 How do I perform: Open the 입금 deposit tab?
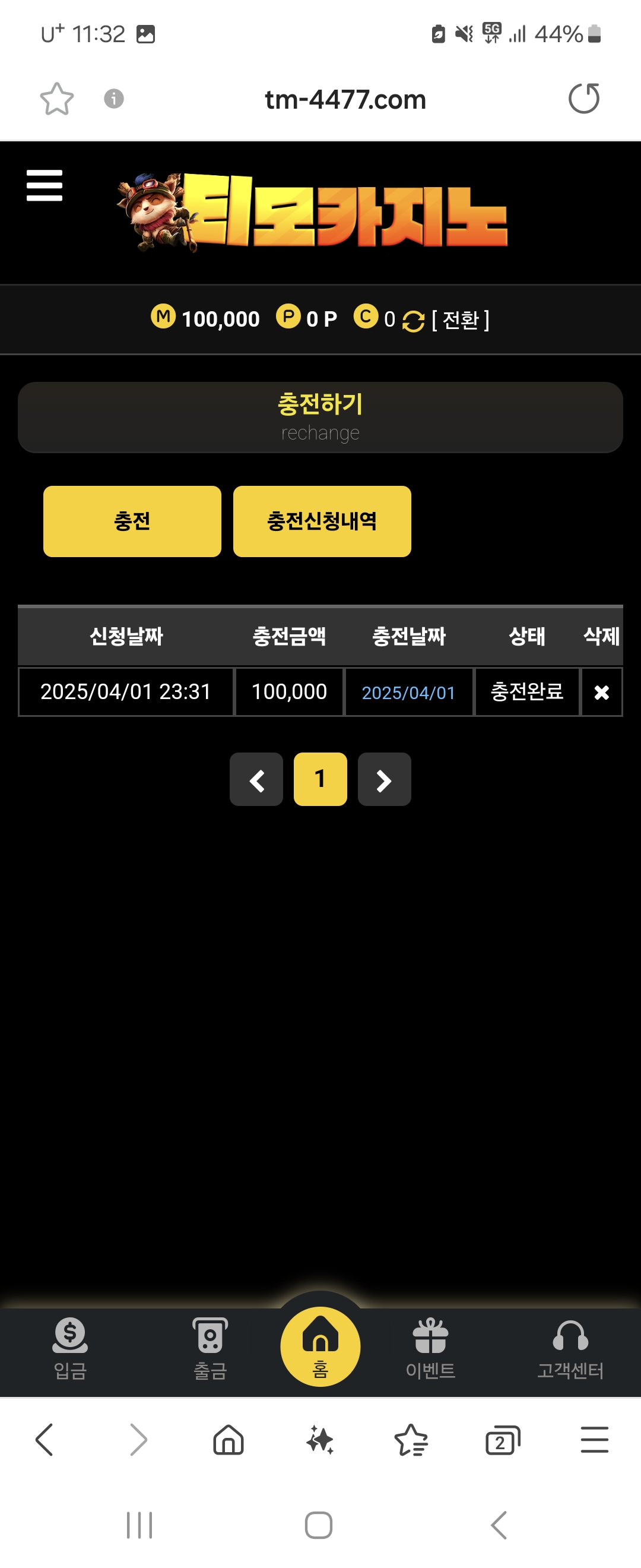[71, 1348]
